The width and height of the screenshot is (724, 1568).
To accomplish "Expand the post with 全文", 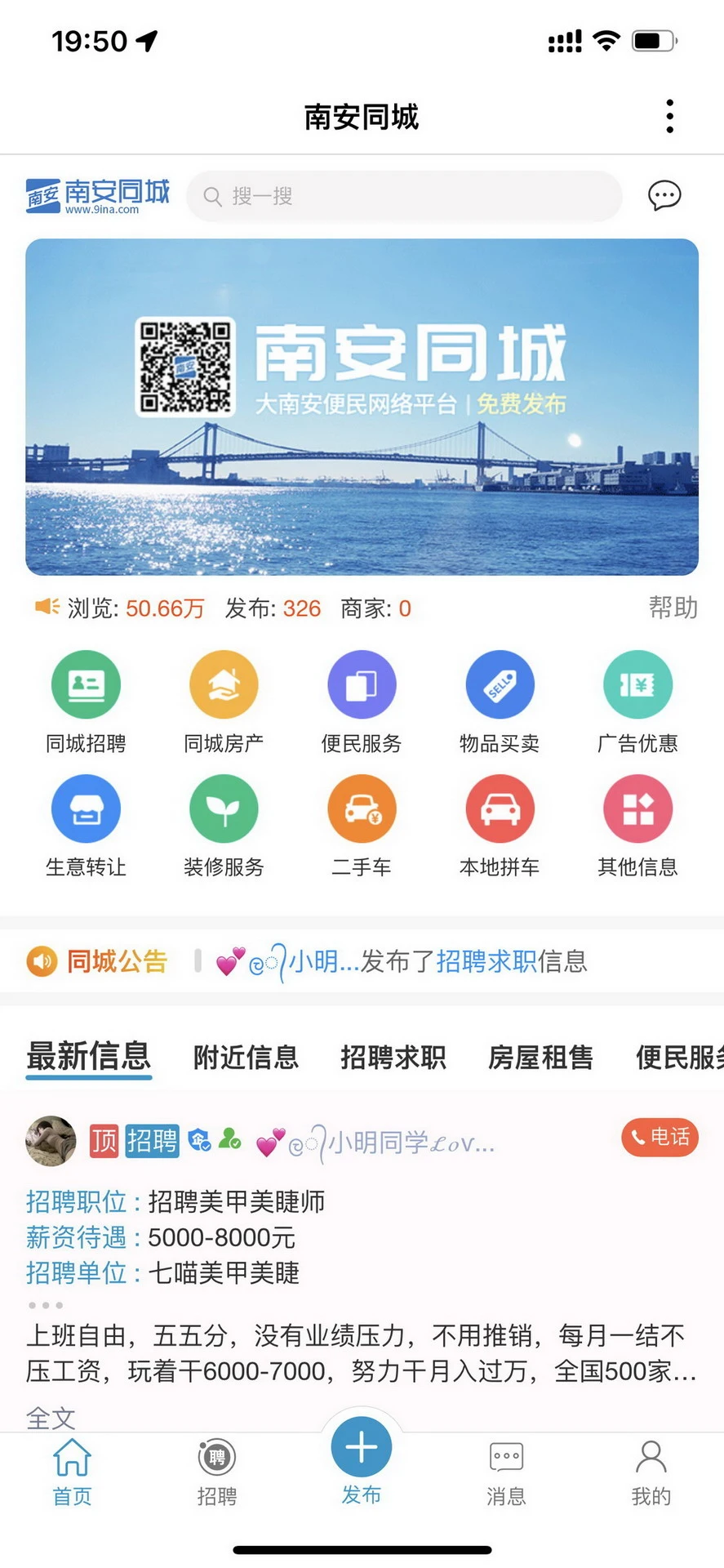I will (51, 1419).
